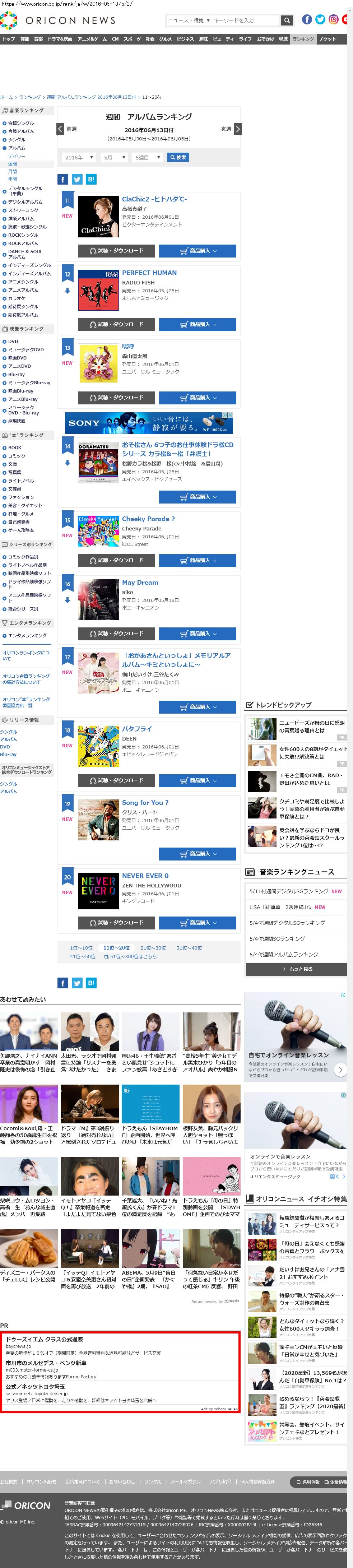The height and width of the screenshot is (1568, 353).
Task: Go to ranking page 21位〜30位
Action: (153, 948)
